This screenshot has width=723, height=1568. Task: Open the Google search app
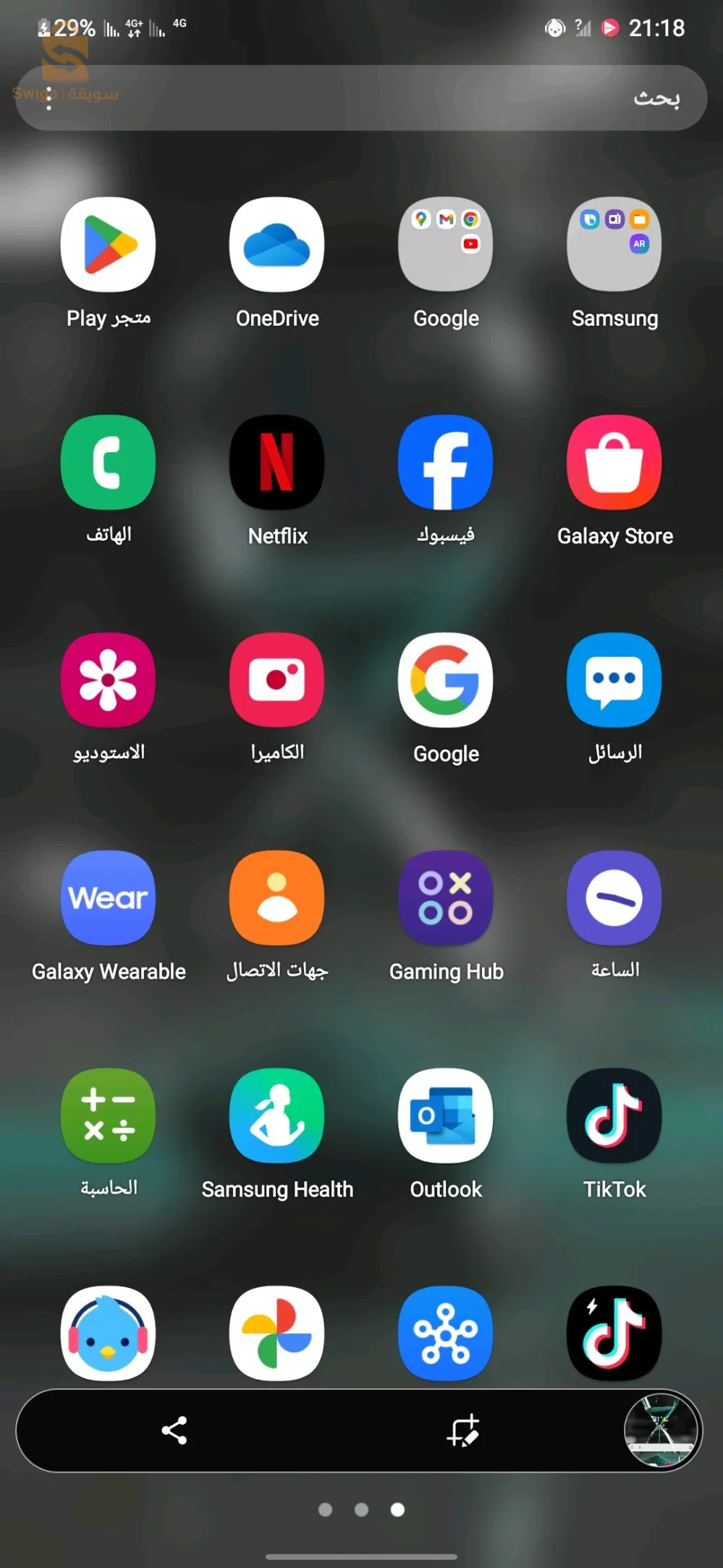coord(446,680)
